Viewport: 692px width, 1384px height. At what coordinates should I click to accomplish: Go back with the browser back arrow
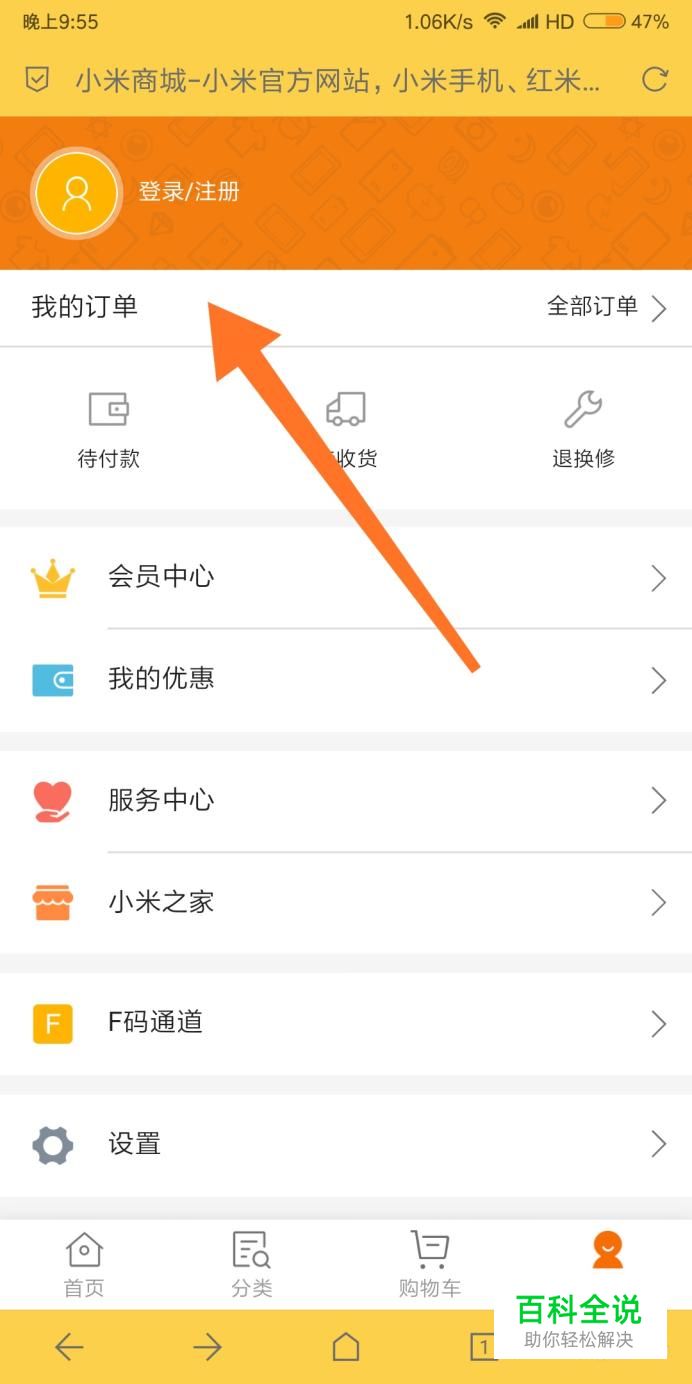[69, 1347]
